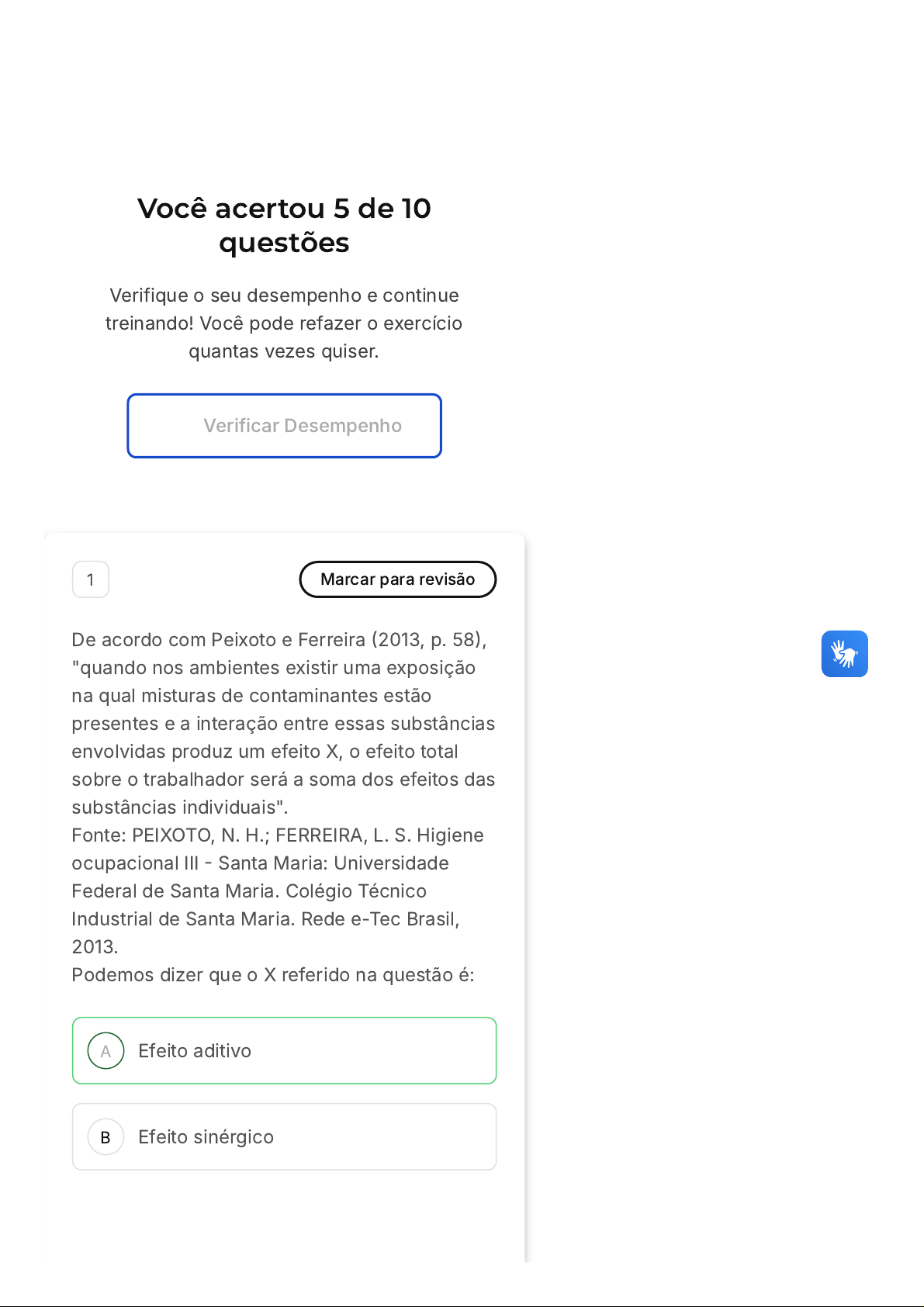Mark question 1 with Marcar para revisão
The image size is (924, 1307).
[397, 579]
